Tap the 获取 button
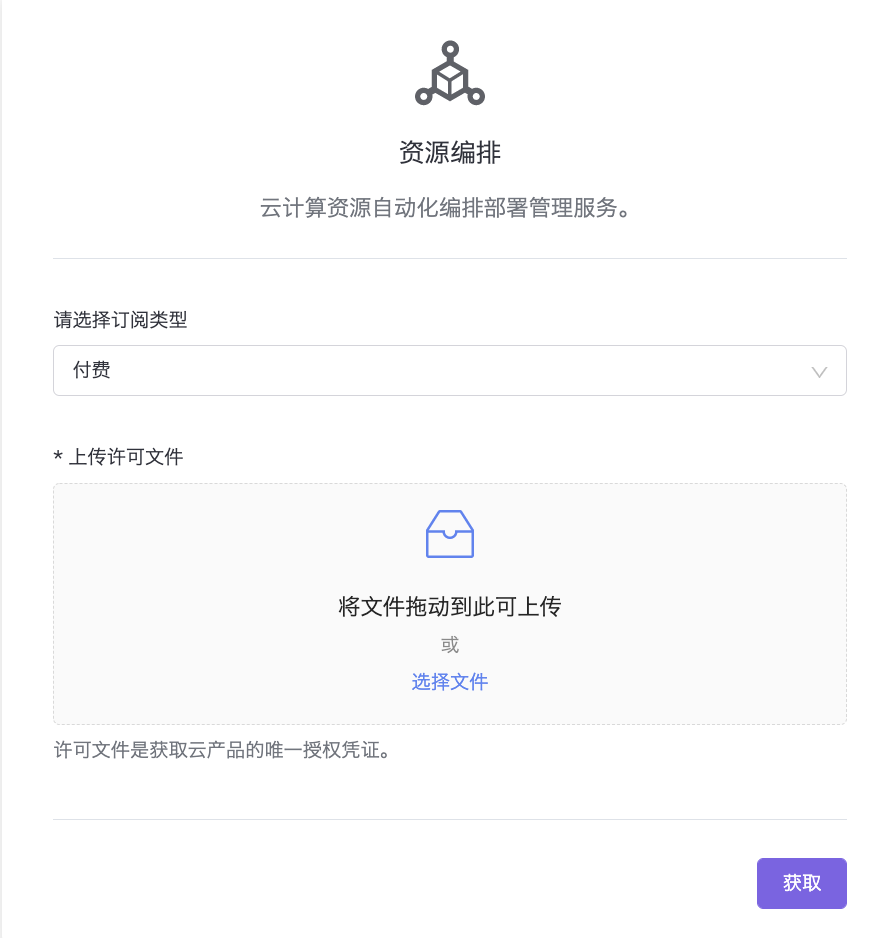Screen dimensions: 892x938 tap(801, 883)
